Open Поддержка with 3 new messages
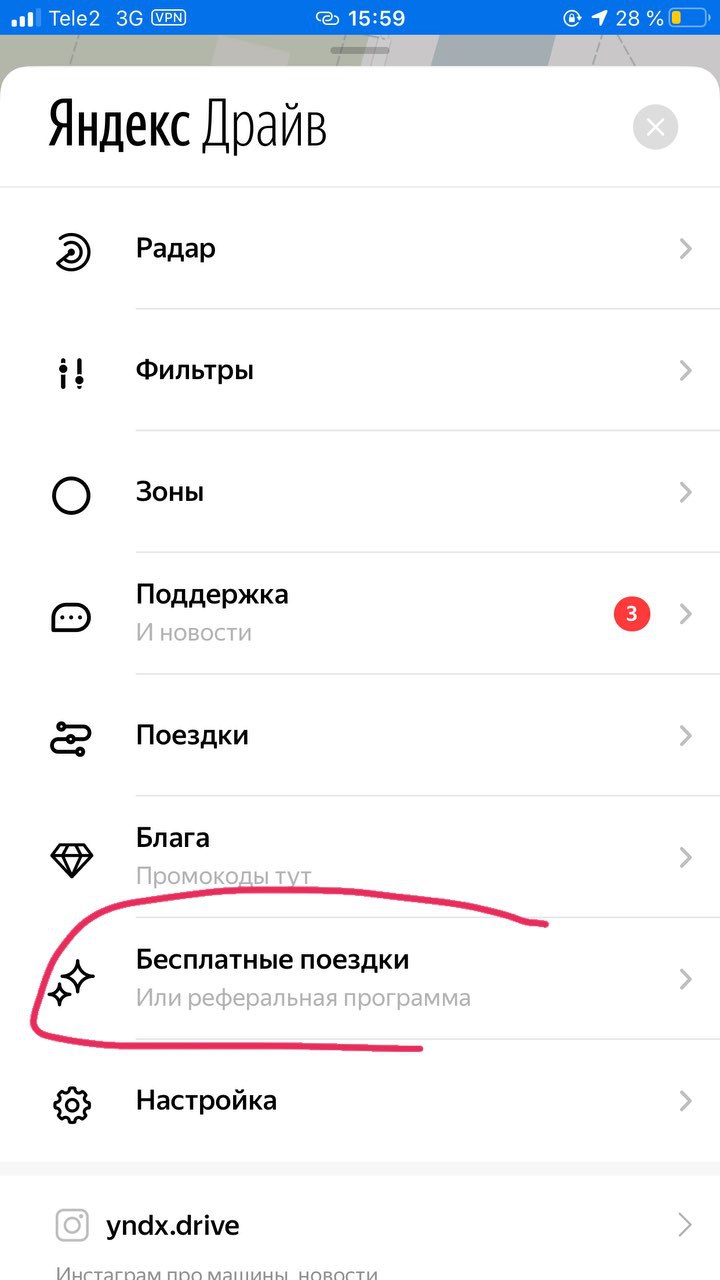Viewport: 720px width, 1280px height. coord(360,613)
